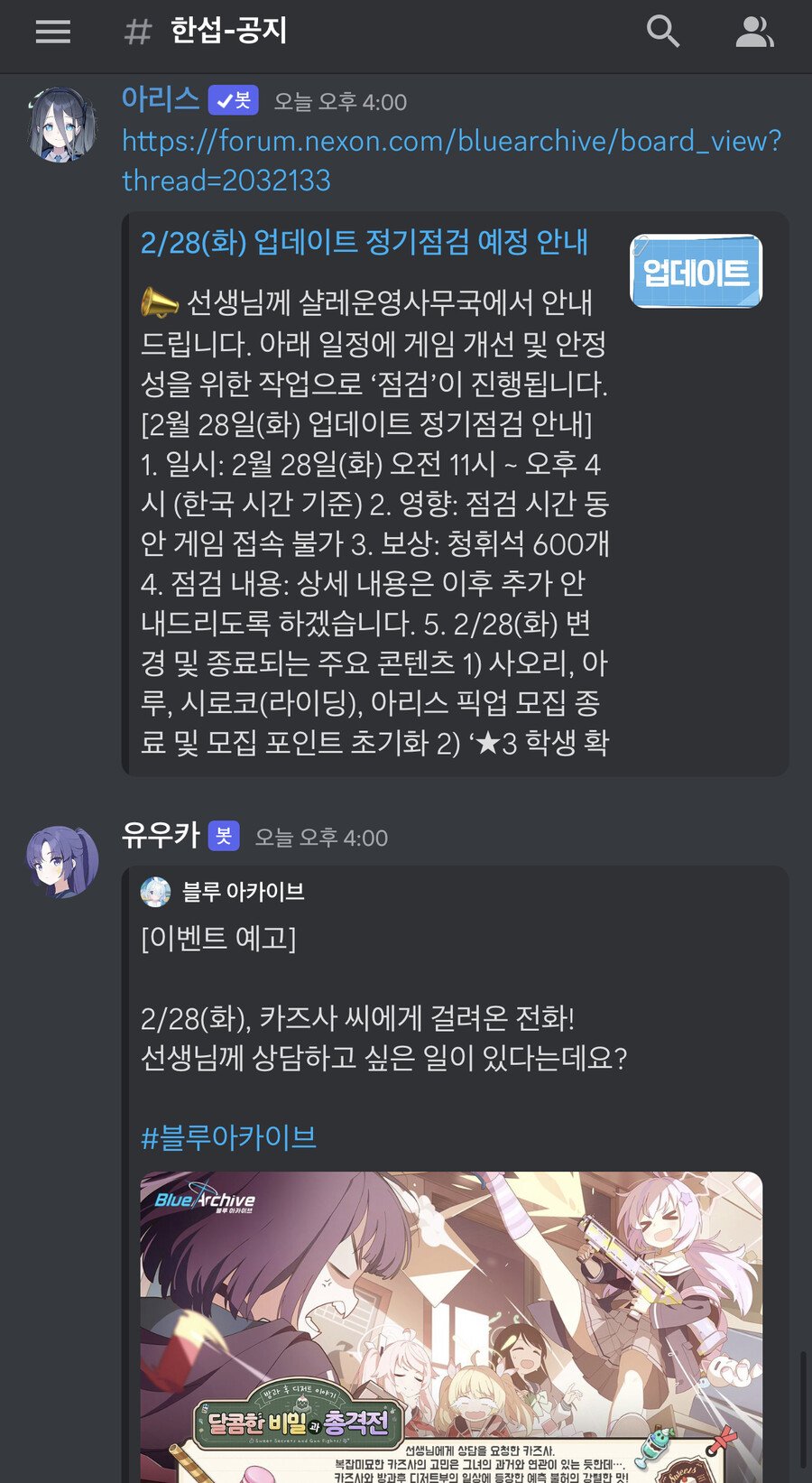
Task: Click the verified 봇 badge next to 아리스
Action: point(233,99)
